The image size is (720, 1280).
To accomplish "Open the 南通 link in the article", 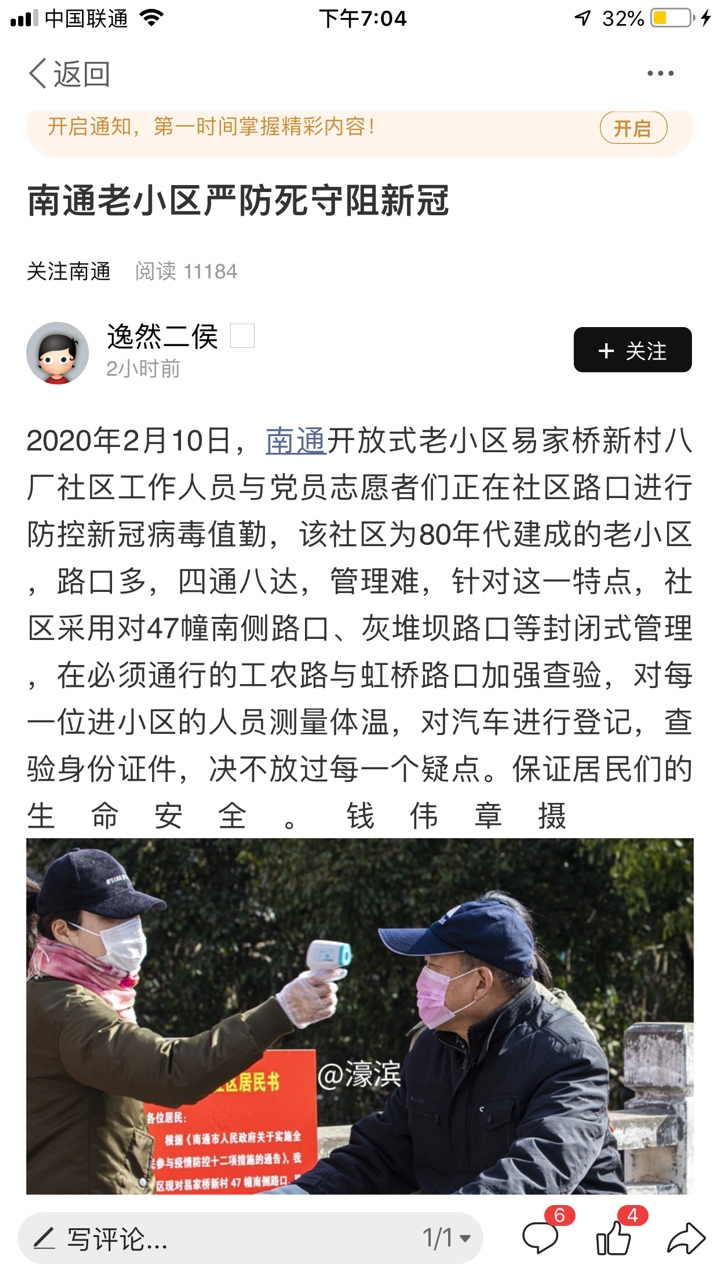I will point(295,440).
